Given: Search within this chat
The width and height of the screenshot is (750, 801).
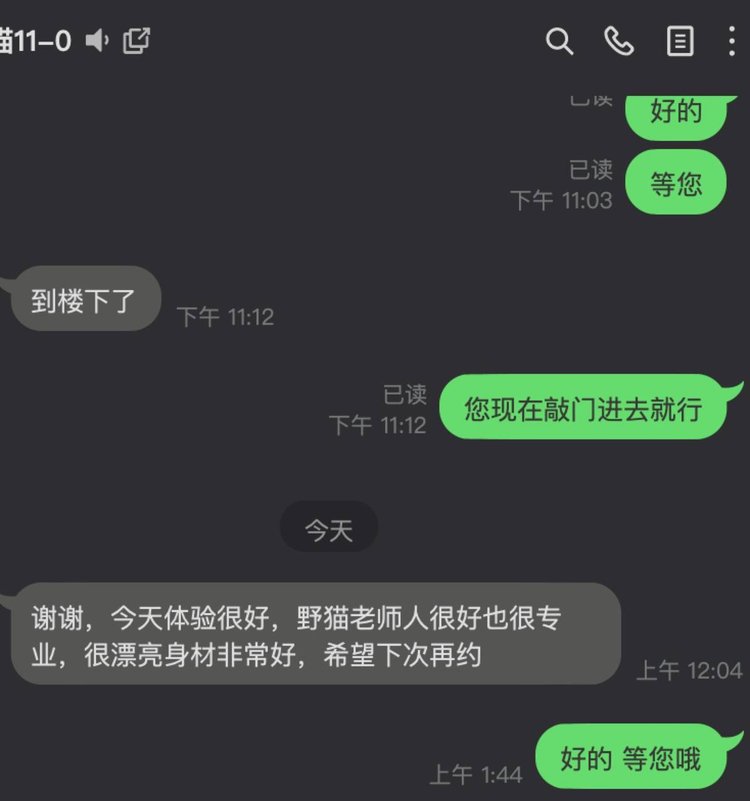Looking at the screenshot, I should 559,41.
